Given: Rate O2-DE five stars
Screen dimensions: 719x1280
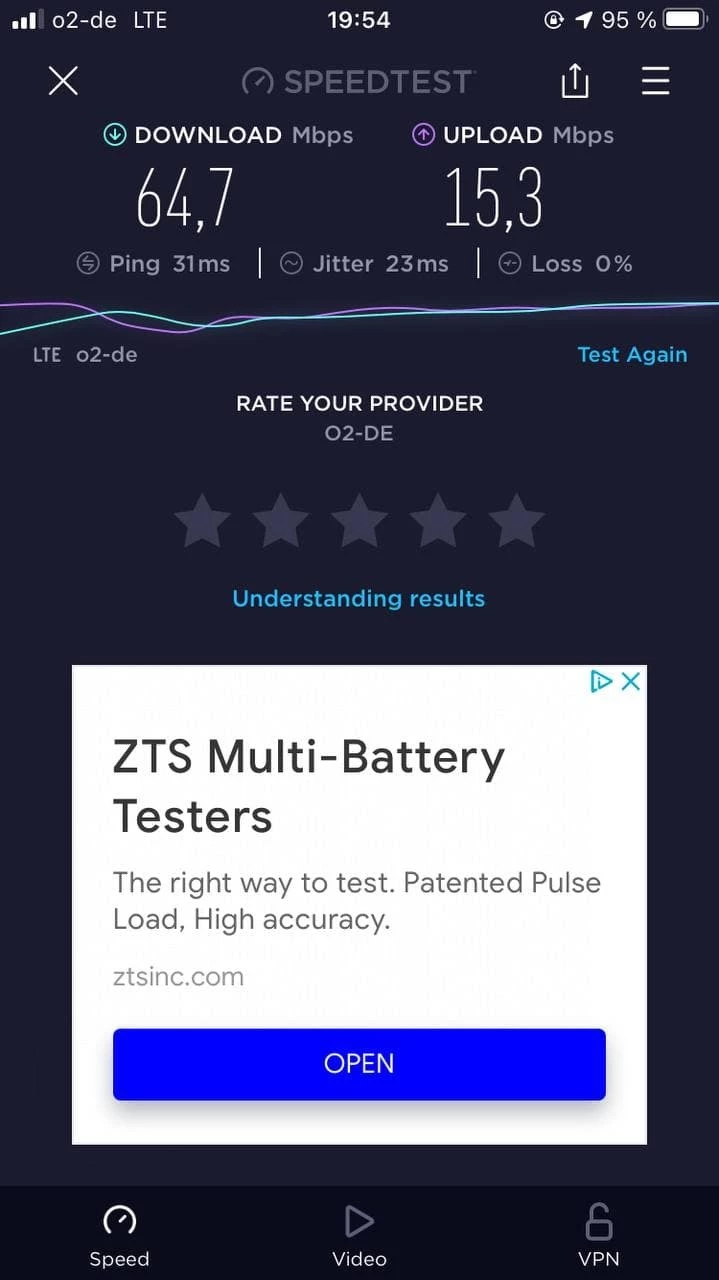Looking at the screenshot, I should click(516, 521).
